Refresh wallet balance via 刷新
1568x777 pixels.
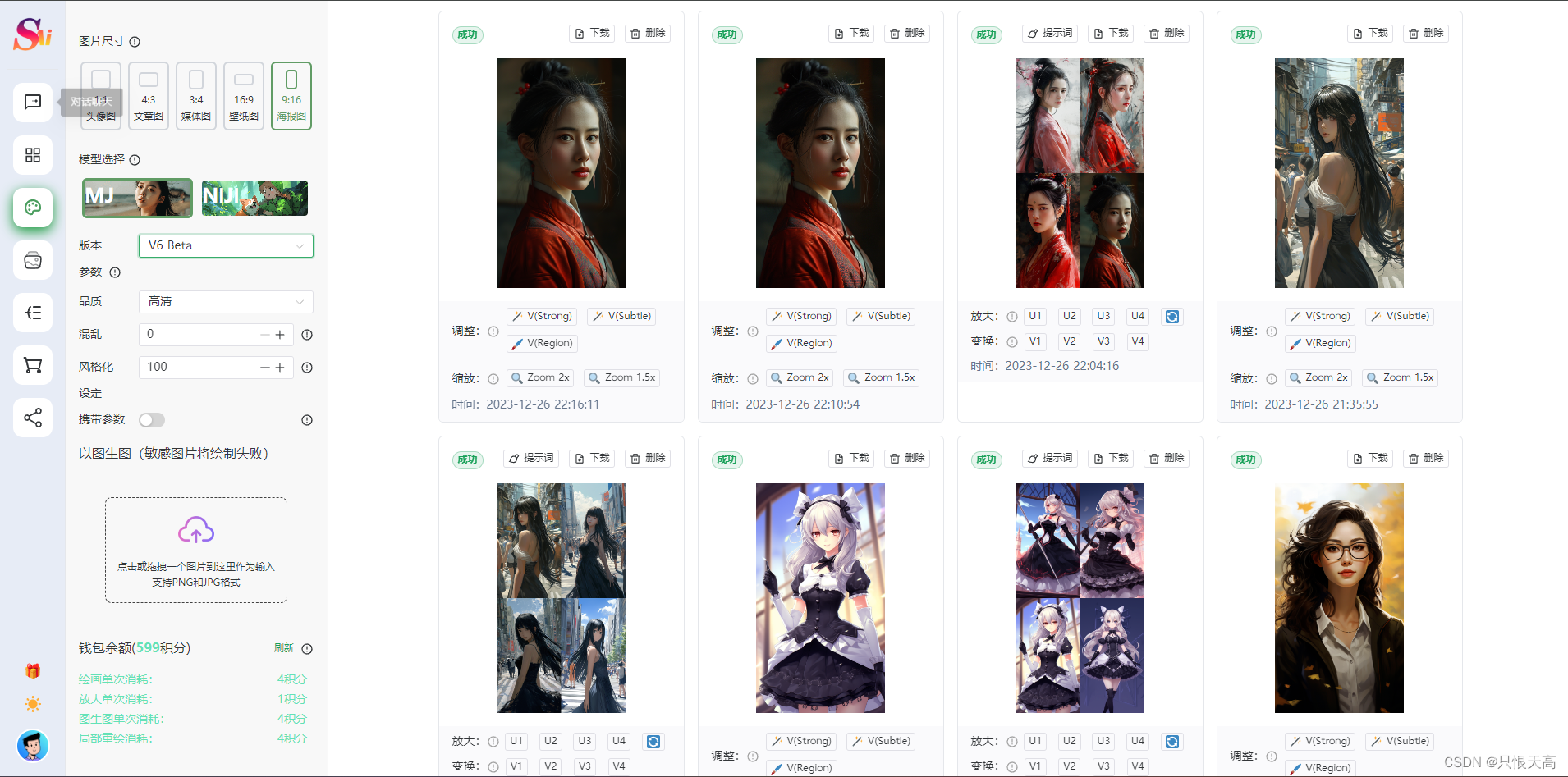coord(283,648)
